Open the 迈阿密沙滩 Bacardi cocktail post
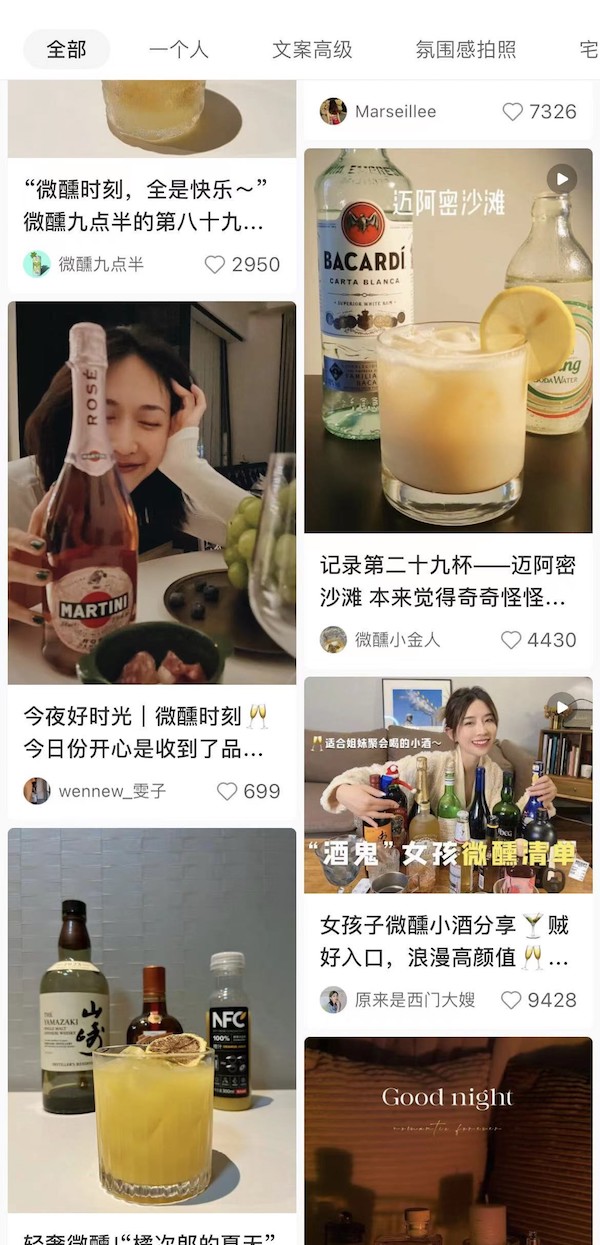Screen dimensions: 600x1245 (x=448, y=341)
